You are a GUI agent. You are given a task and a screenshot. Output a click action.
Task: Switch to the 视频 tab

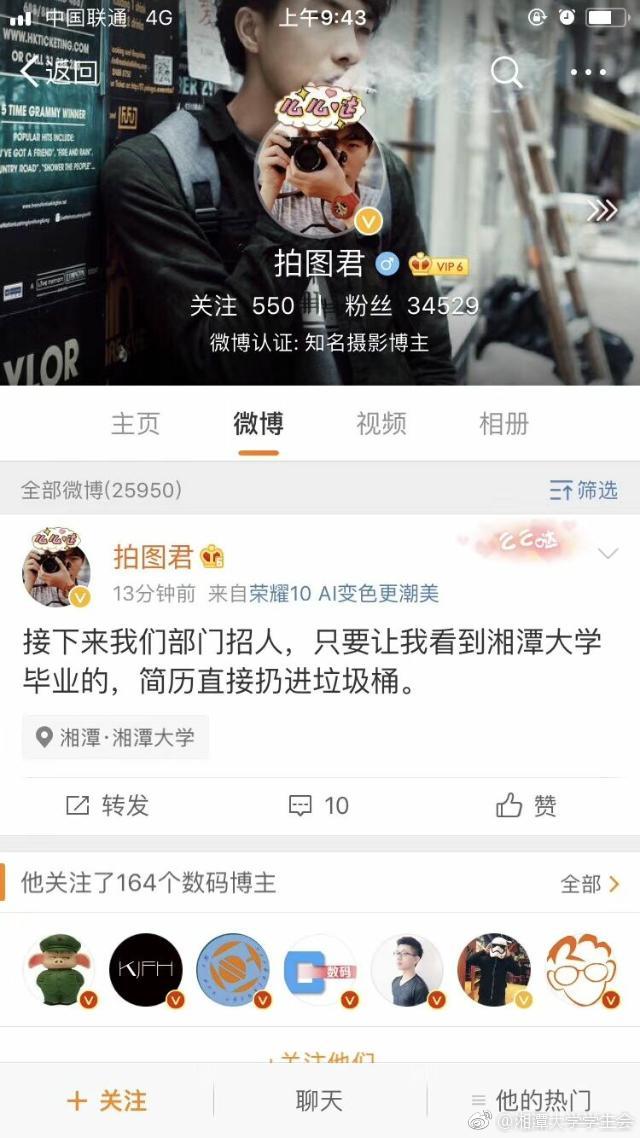click(381, 424)
